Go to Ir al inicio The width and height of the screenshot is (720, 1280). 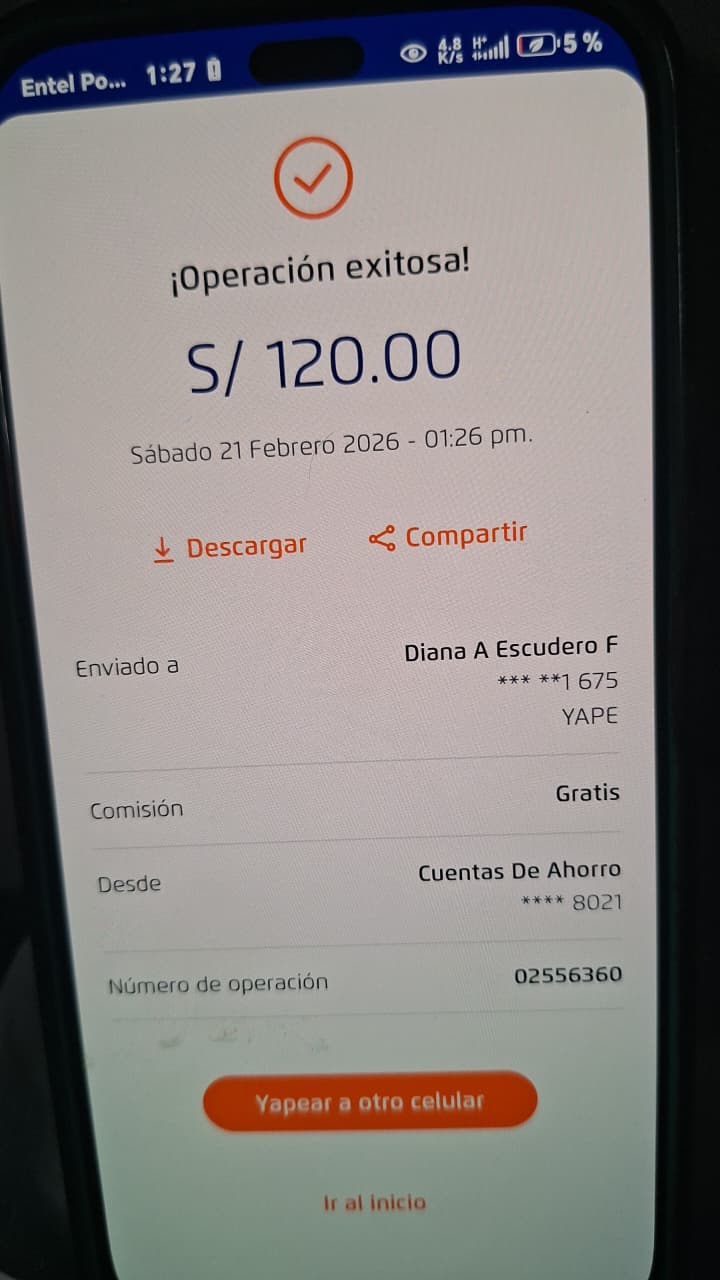374,1203
